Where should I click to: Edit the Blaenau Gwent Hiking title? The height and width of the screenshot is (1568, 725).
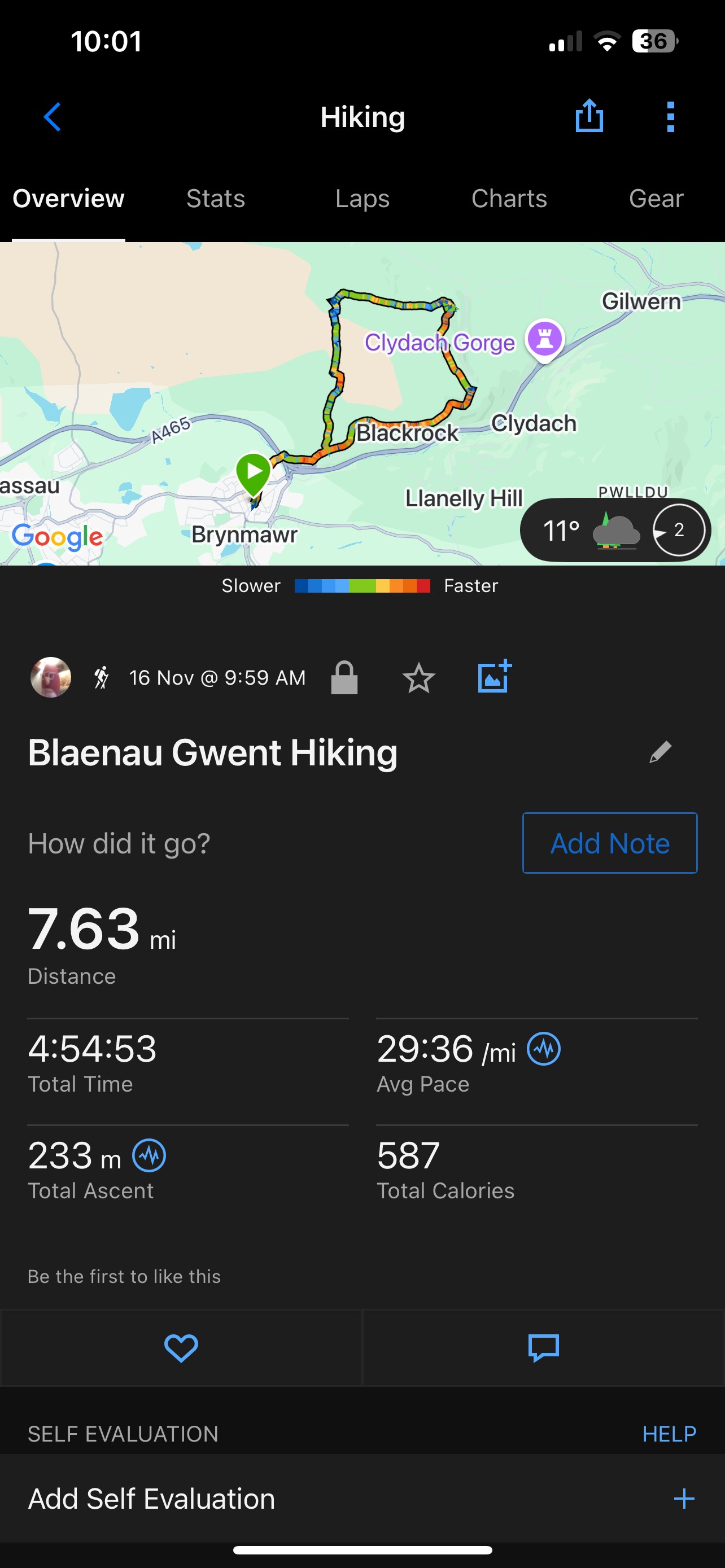[x=660, y=752]
